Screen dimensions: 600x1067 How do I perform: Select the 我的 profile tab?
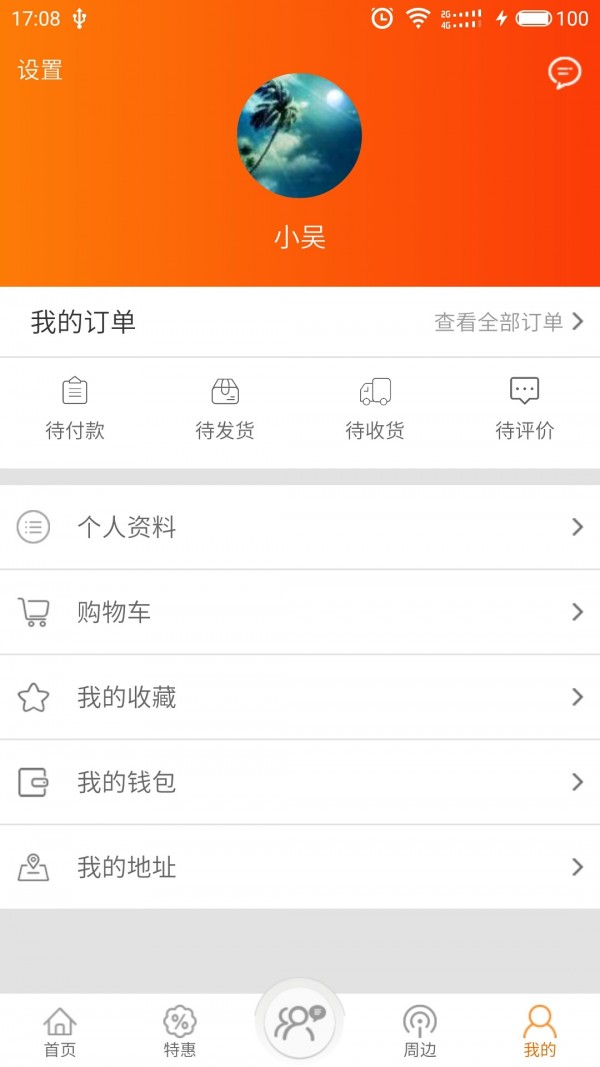click(x=540, y=1032)
